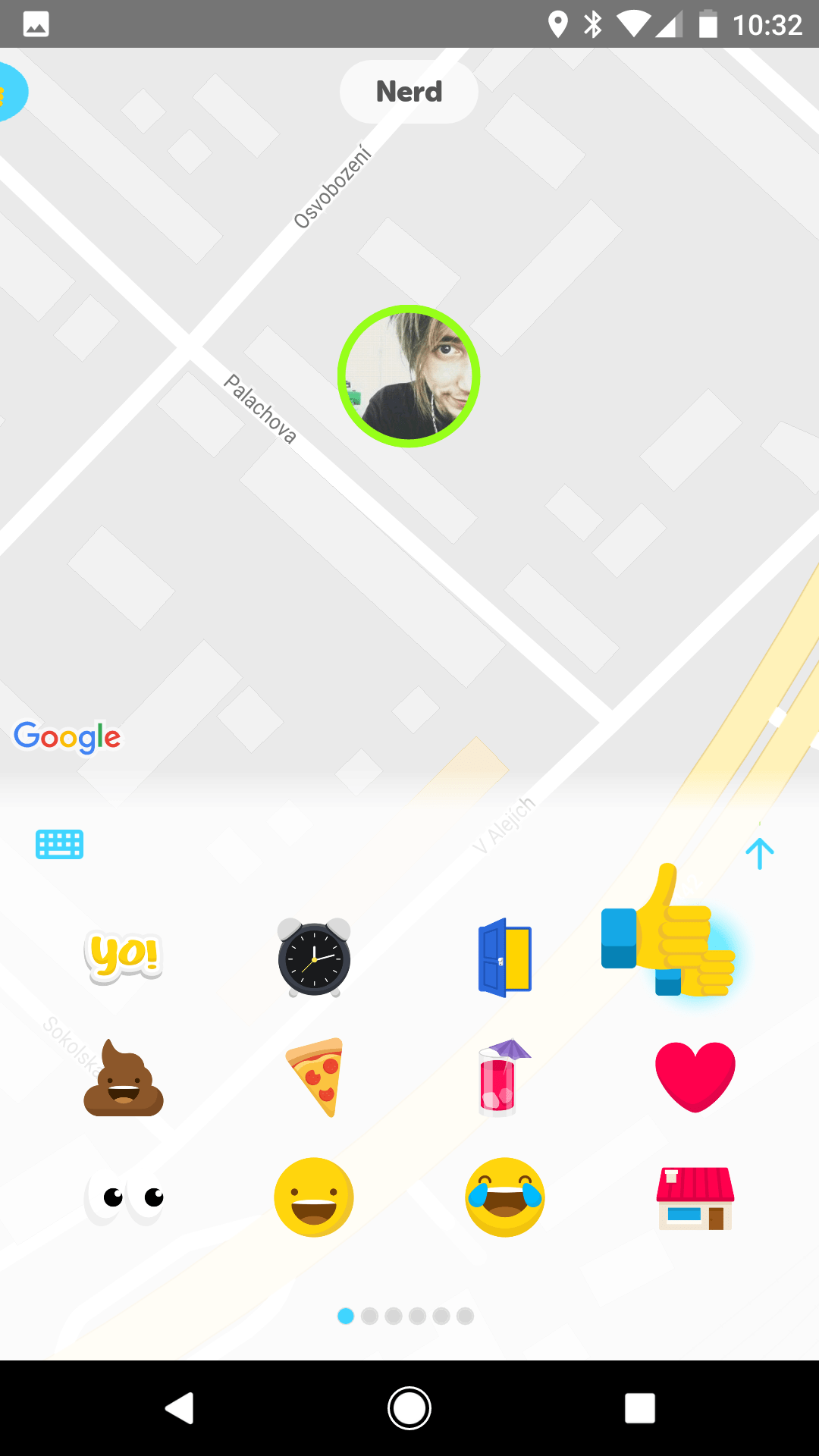The height and width of the screenshot is (1456, 819).
Task: Send the grinning face emoji
Action: (314, 1197)
